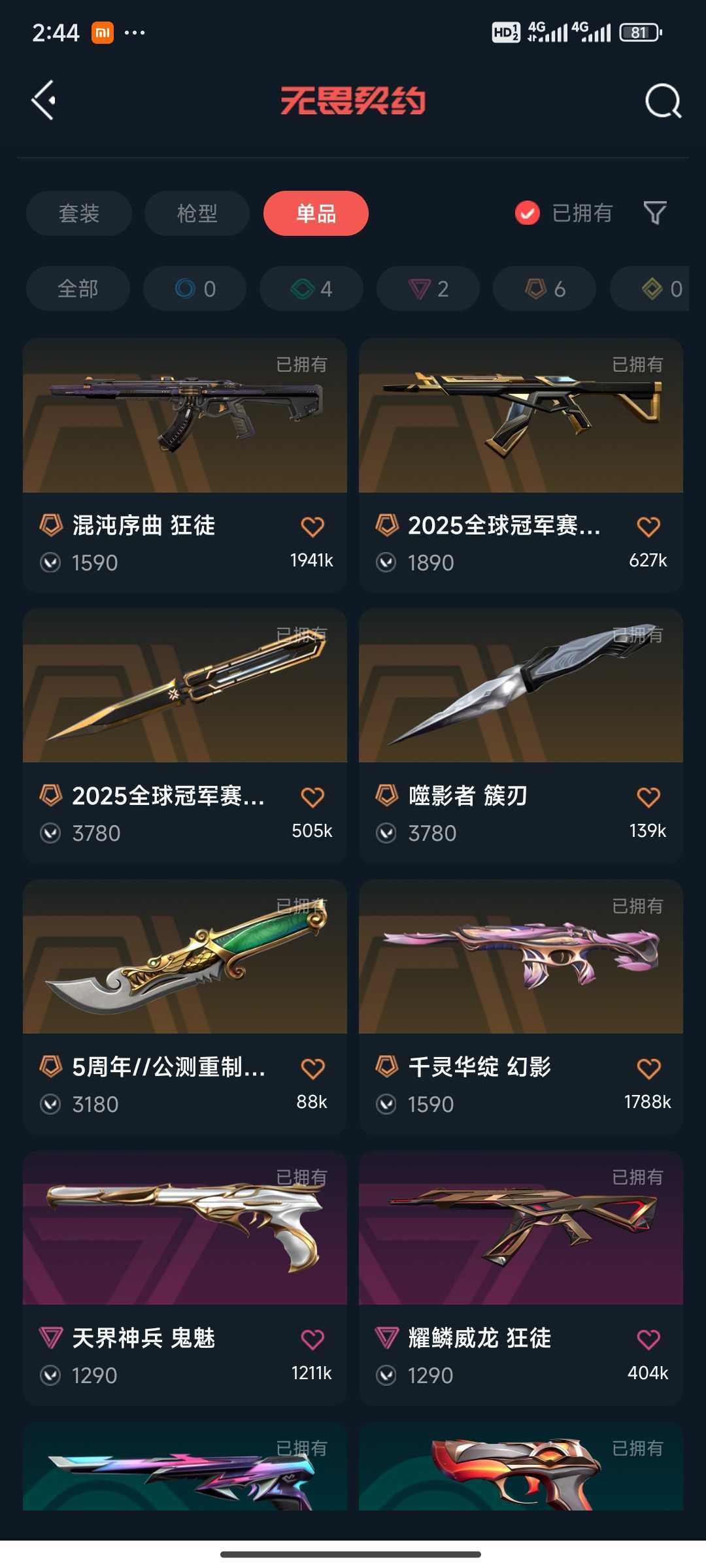Select the 单品 tab
706x1568 pixels.
316,214
